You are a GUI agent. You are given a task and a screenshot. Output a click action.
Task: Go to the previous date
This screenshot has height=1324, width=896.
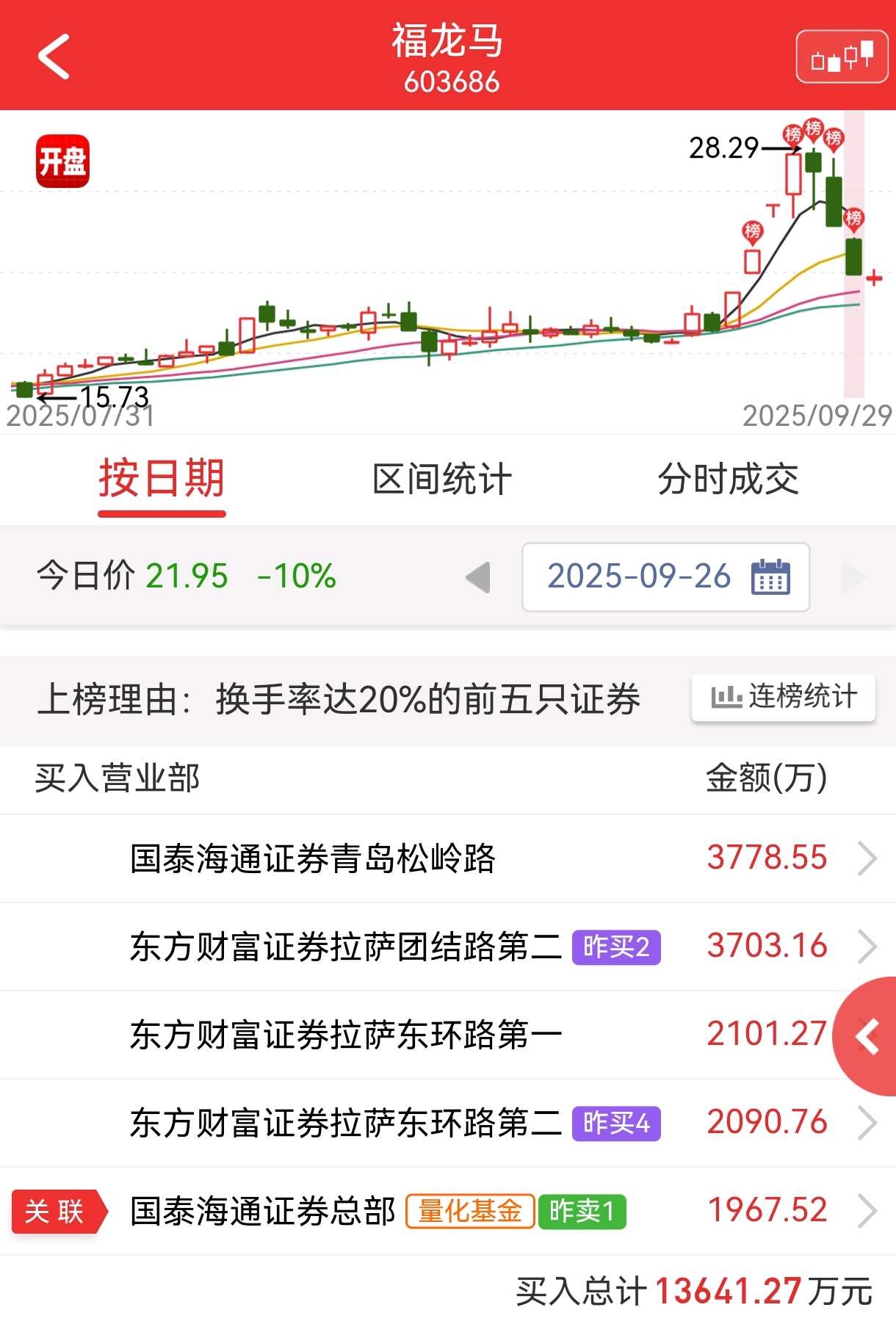click(478, 577)
